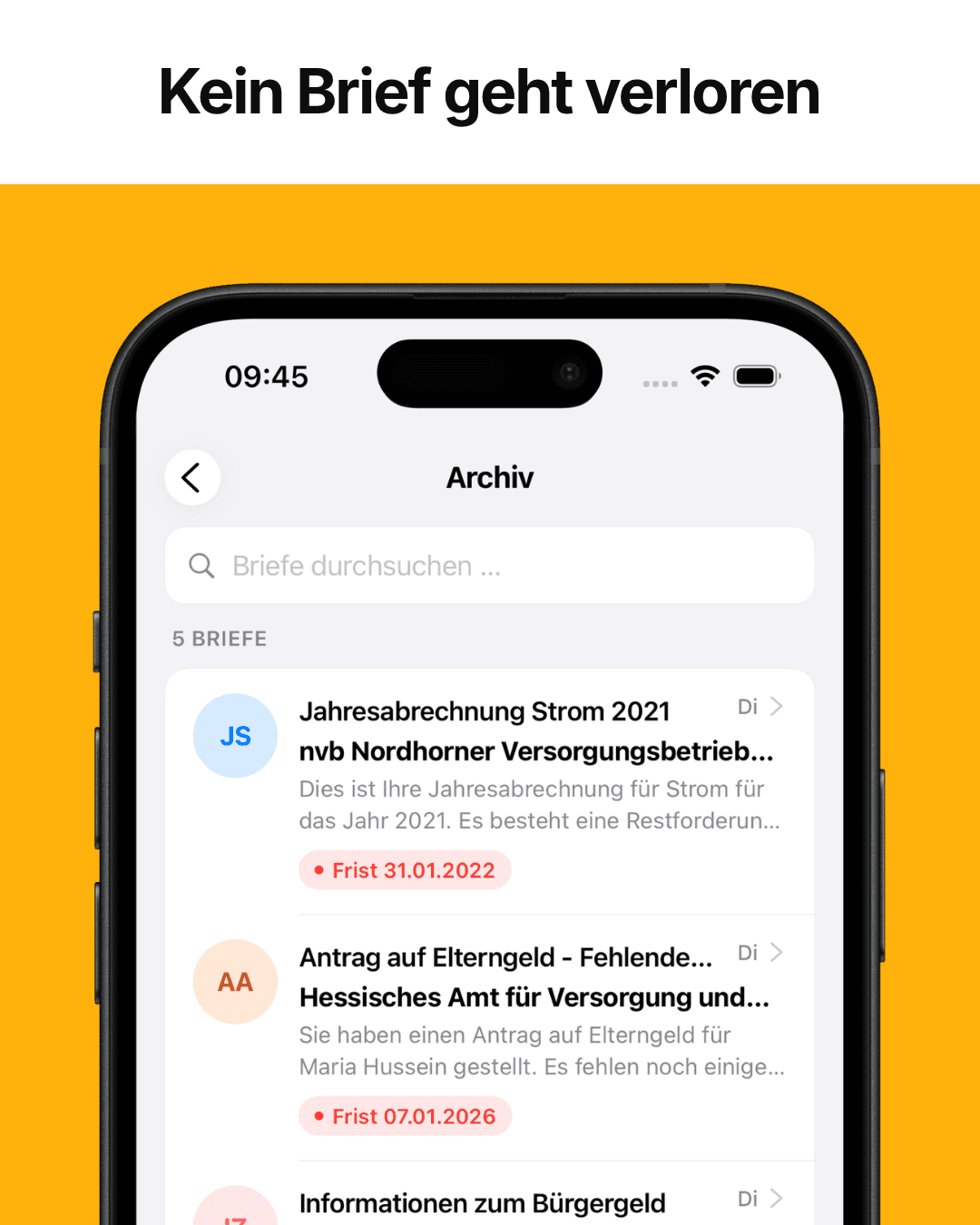This screenshot has width=980, height=1225.
Task: Tap the Archiv title header
Action: pos(489,477)
